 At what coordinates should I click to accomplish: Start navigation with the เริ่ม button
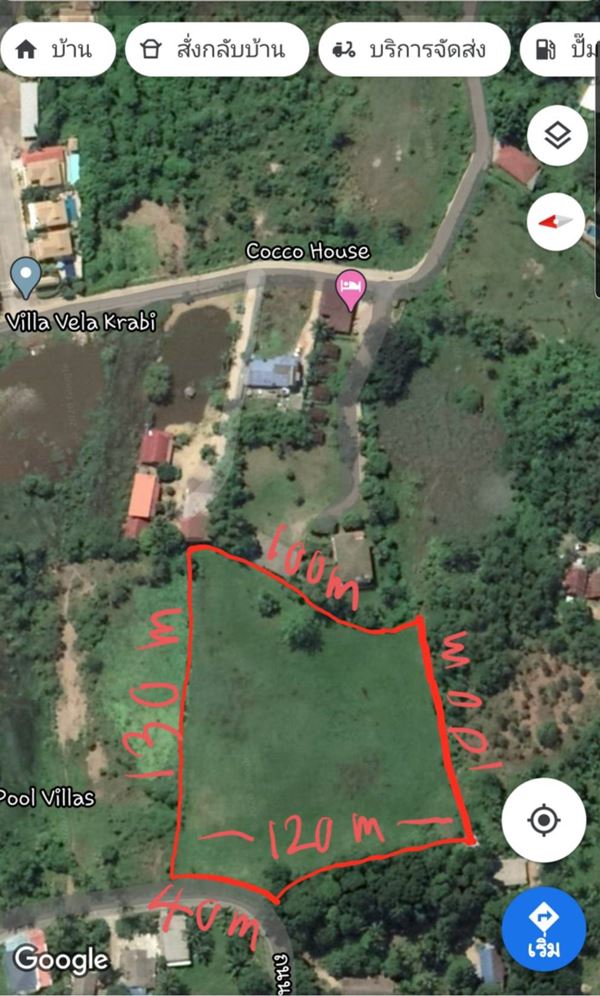pyautogui.click(x=544, y=927)
